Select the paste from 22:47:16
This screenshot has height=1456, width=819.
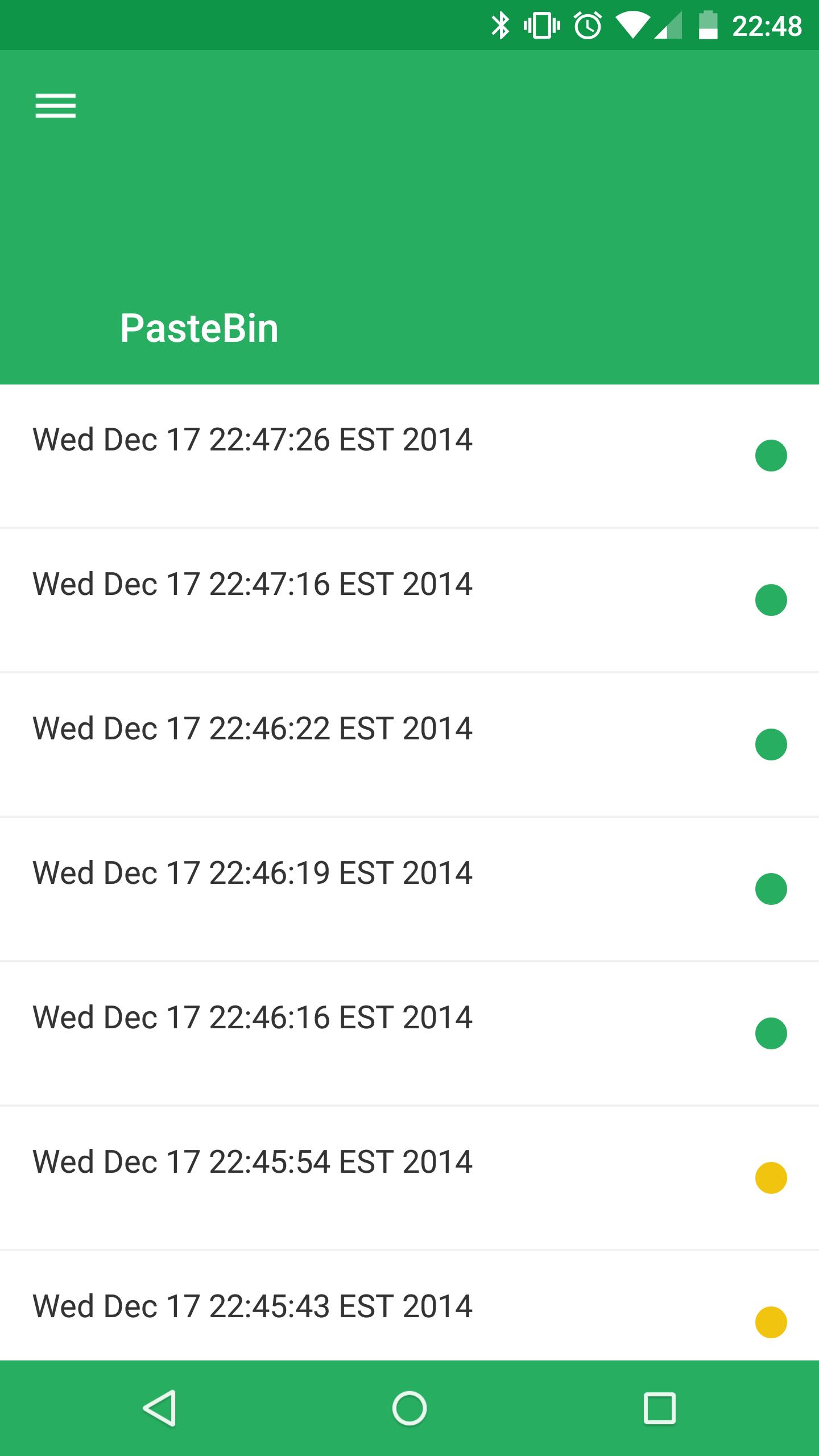pyautogui.click(x=252, y=584)
